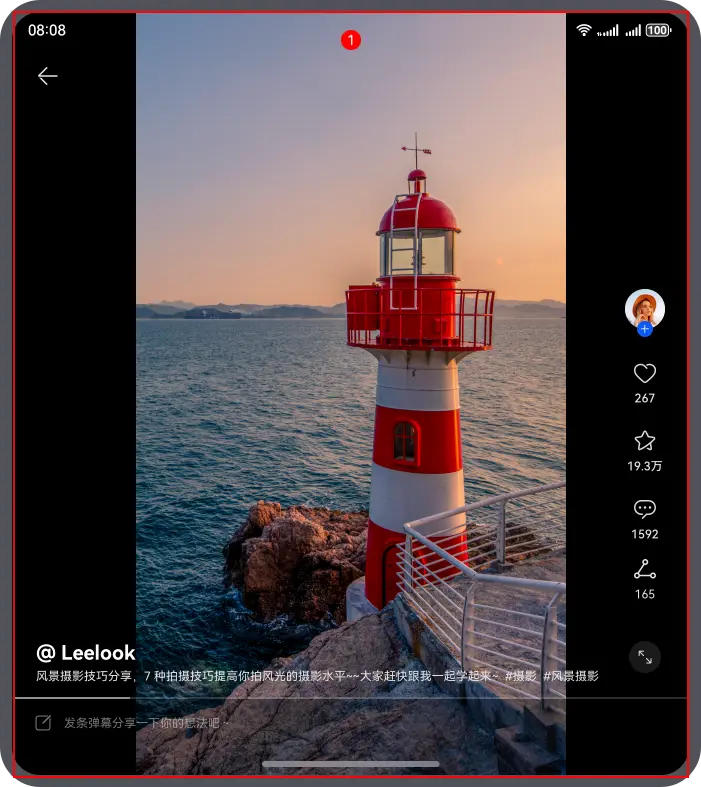Share this video
The image size is (701, 787).
click(645, 569)
